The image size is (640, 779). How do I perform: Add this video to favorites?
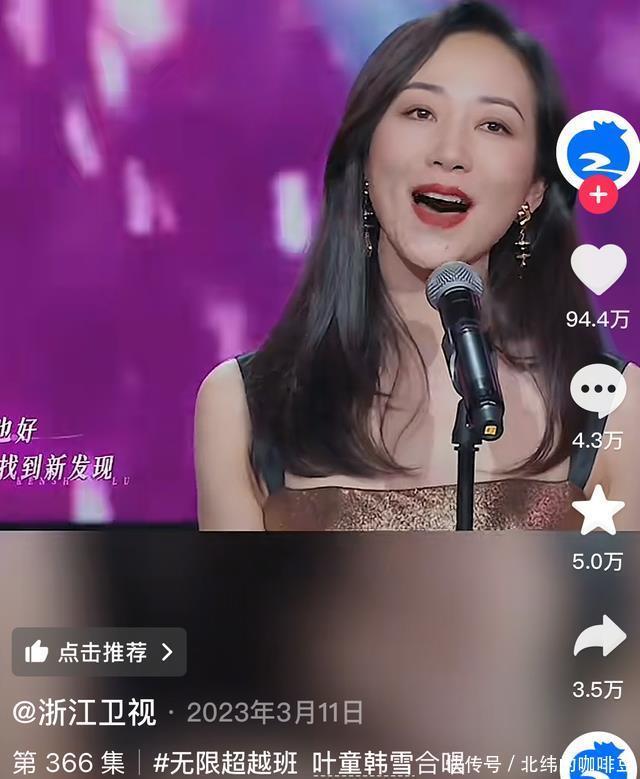click(x=598, y=511)
